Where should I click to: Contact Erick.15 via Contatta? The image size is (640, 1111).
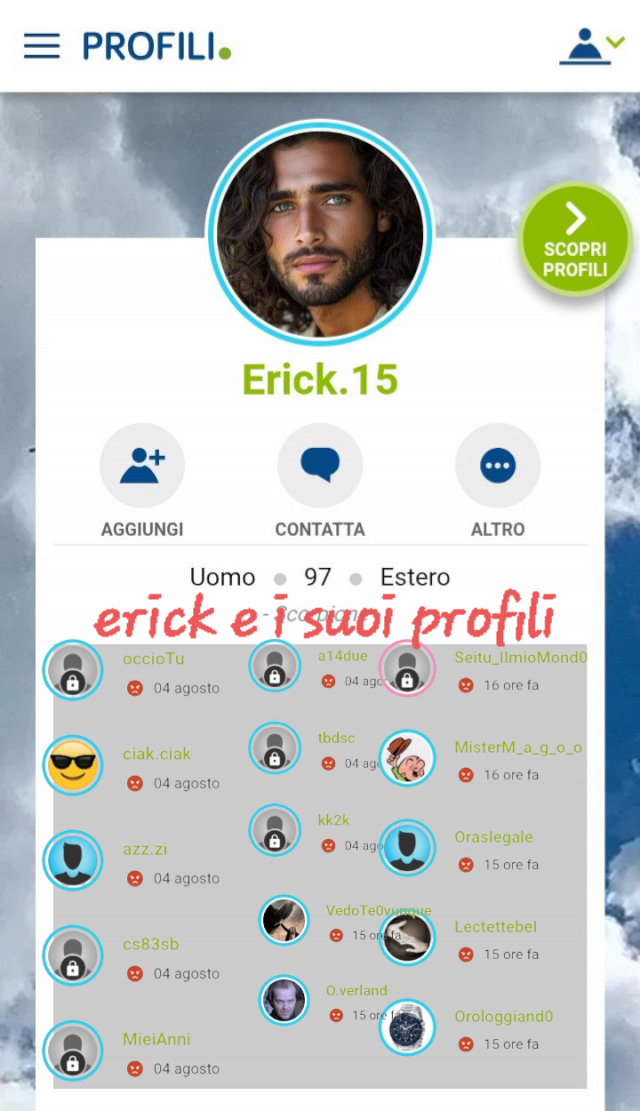[320, 466]
